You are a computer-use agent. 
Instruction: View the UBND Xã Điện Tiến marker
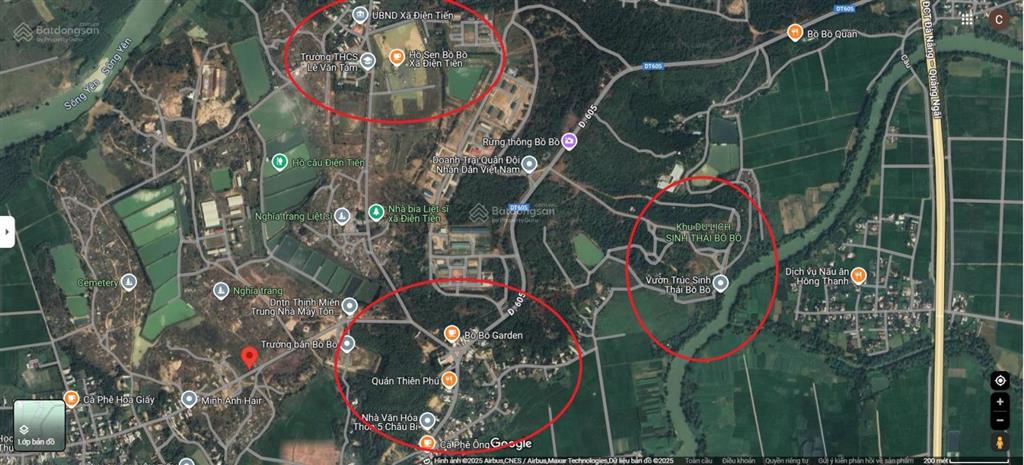(x=360, y=14)
